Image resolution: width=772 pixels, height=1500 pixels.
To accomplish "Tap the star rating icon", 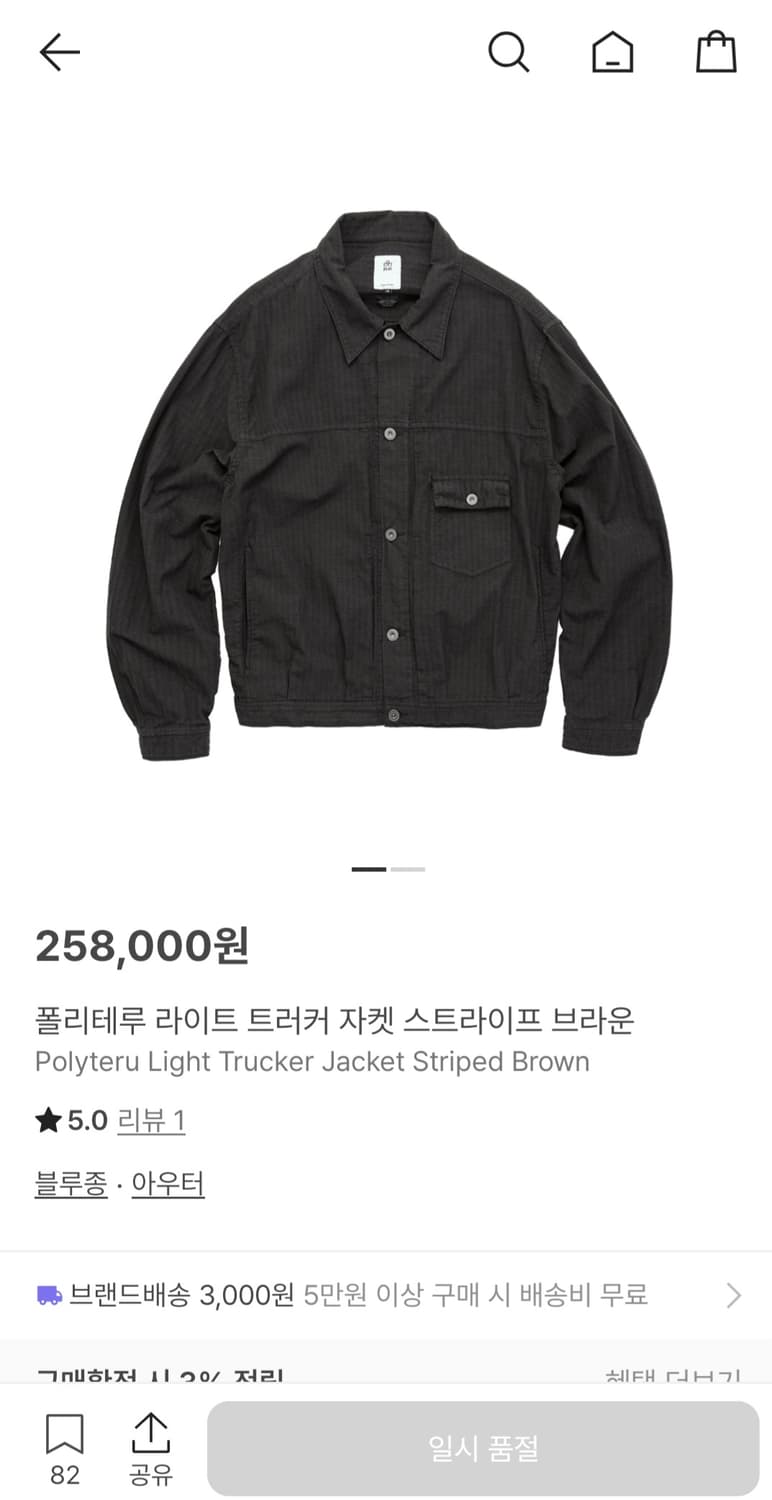I will pyautogui.click(x=46, y=1119).
